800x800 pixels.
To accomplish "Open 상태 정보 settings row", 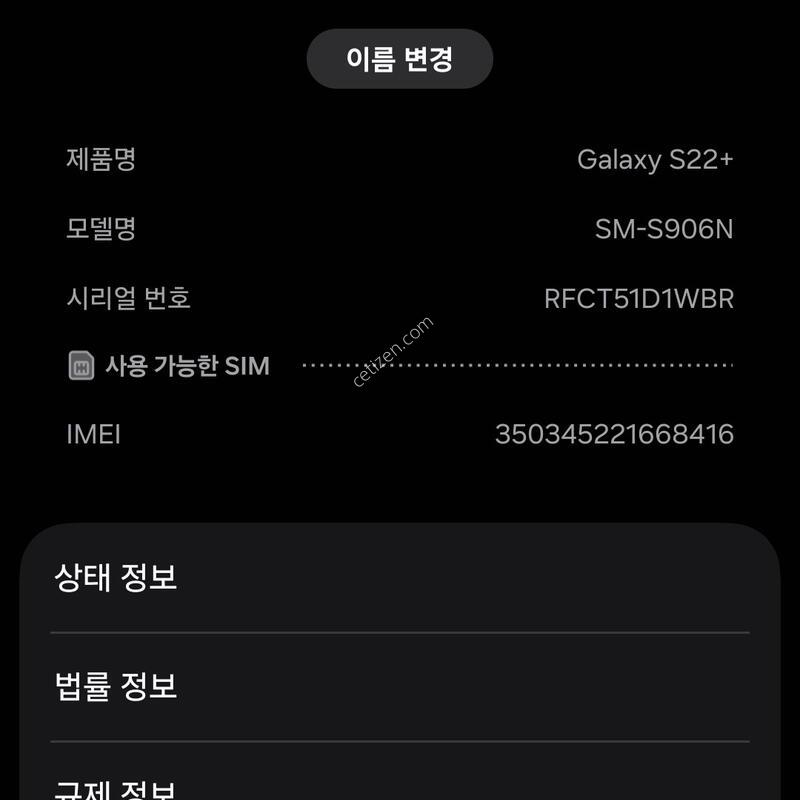I will tap(400, 578).
